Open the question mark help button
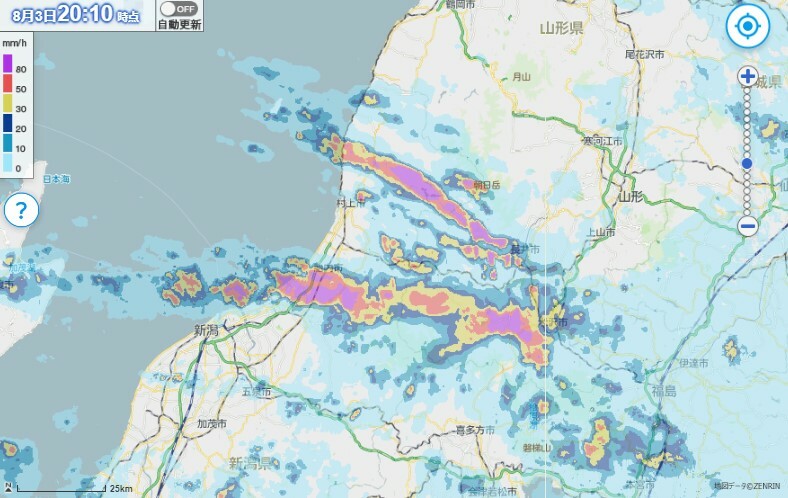788x498 pixels. 22,211
